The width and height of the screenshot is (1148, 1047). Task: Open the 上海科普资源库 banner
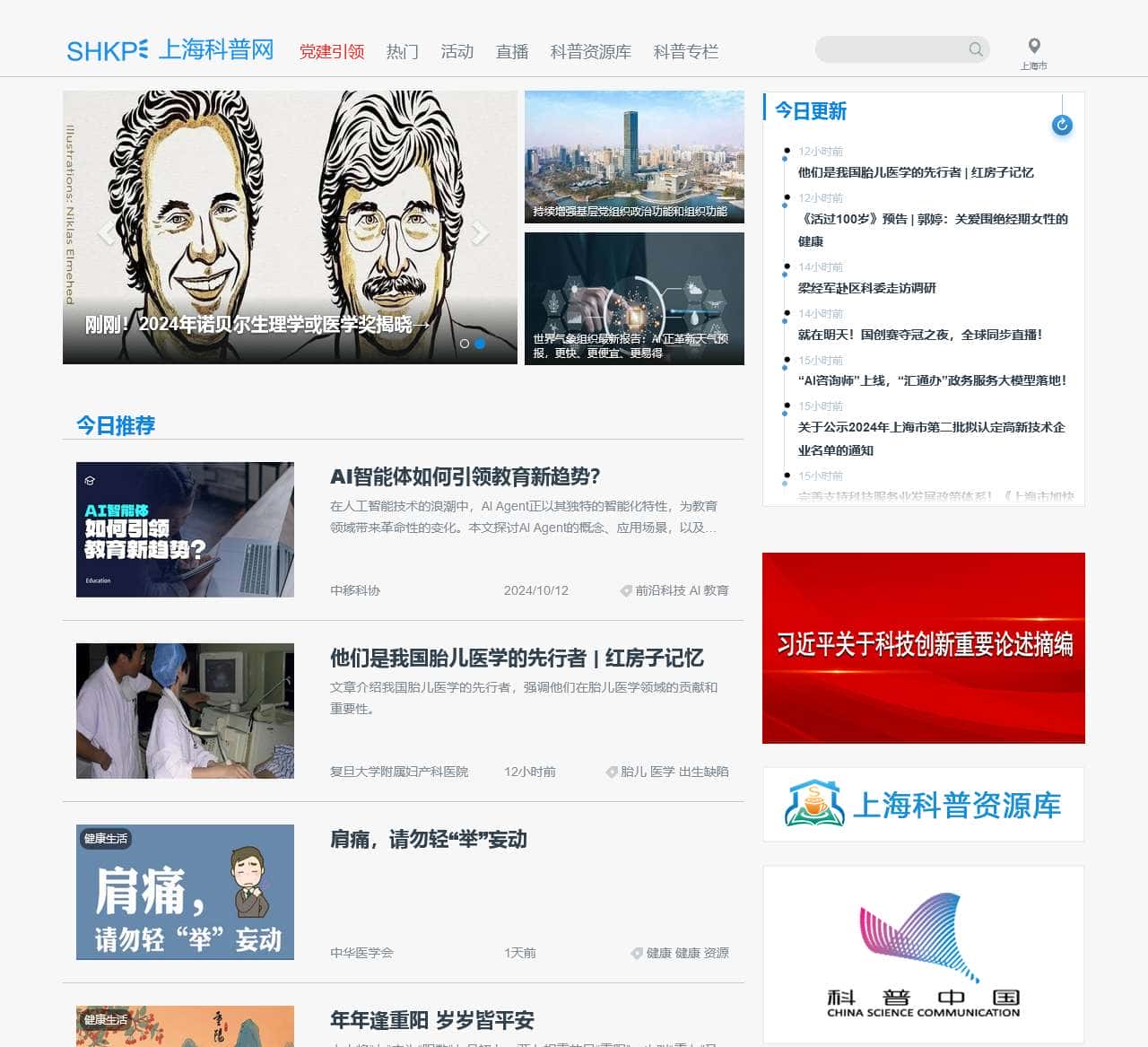pos(924,805)
